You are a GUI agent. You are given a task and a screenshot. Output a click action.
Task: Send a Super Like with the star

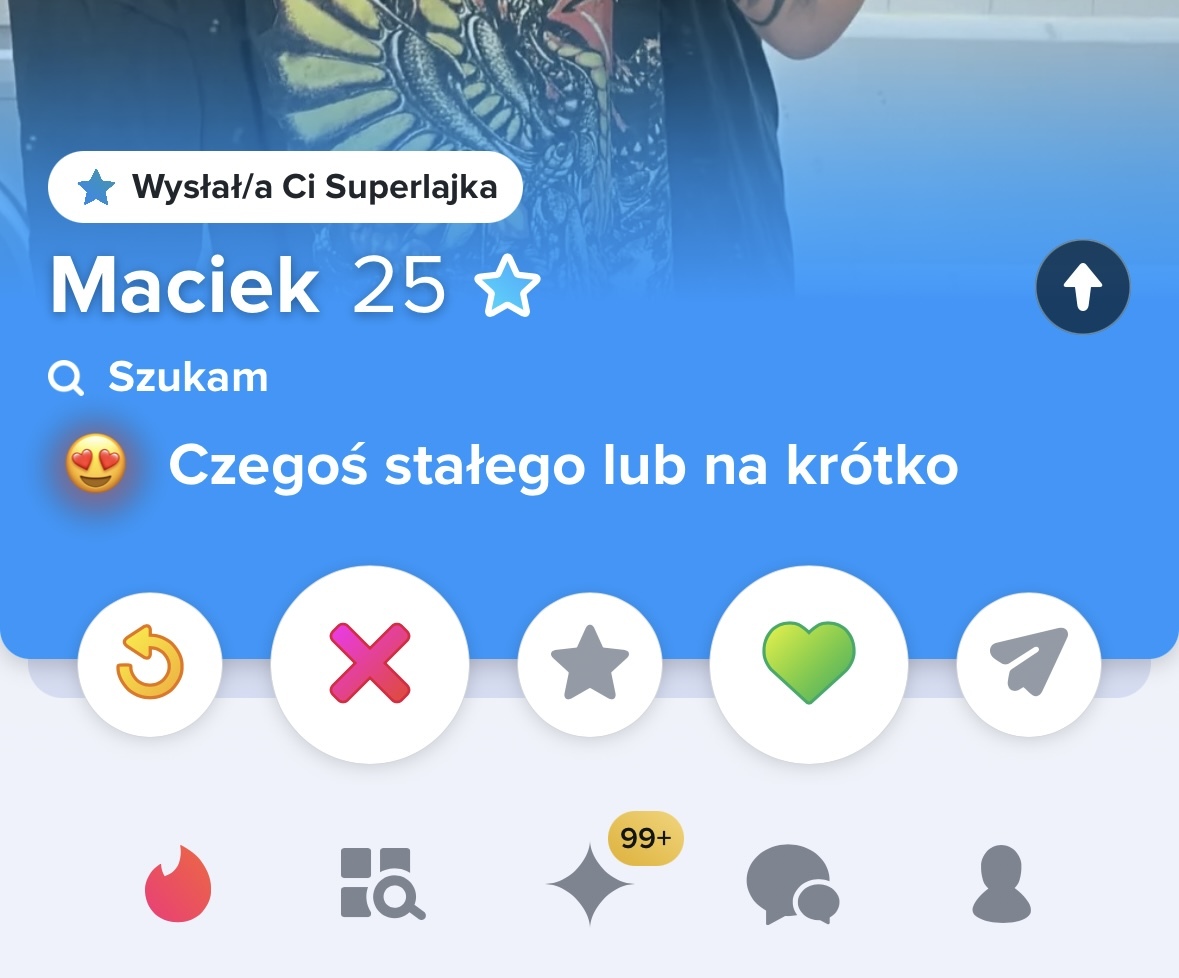(x=590, y=664)
